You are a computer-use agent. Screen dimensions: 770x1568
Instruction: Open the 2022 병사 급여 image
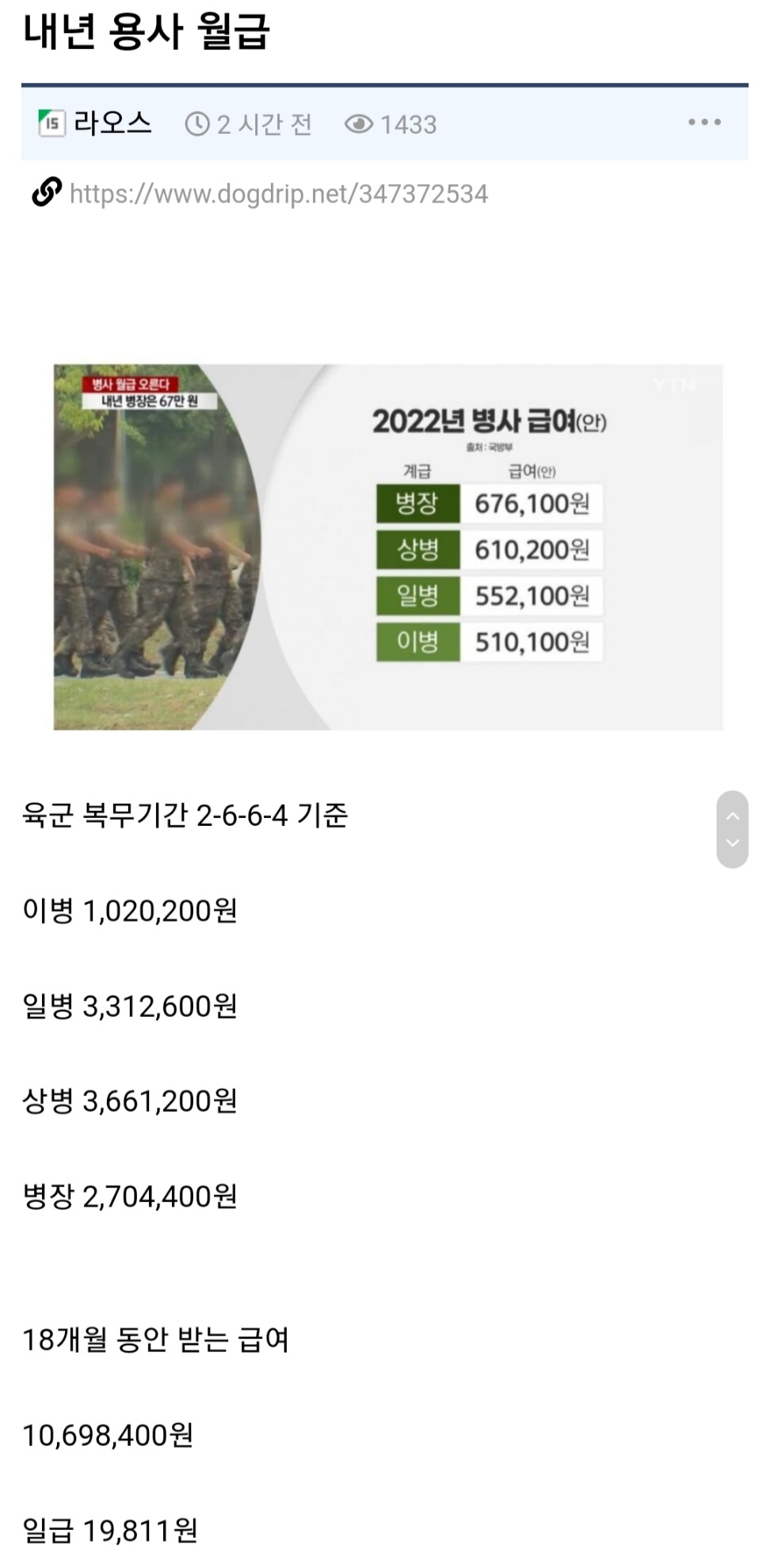tap(388, 546)
